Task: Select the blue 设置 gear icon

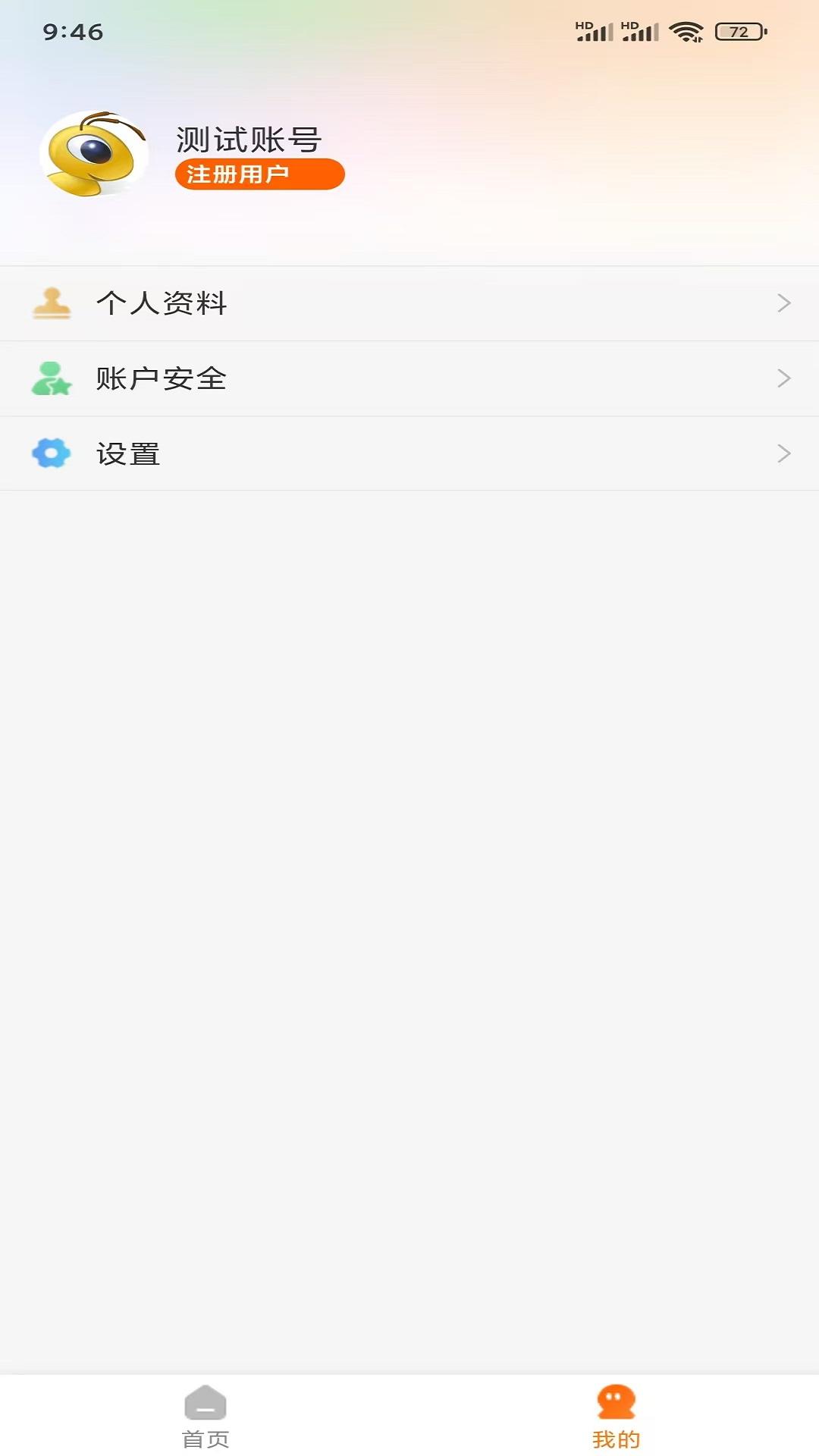Action: tap(51, 453)
